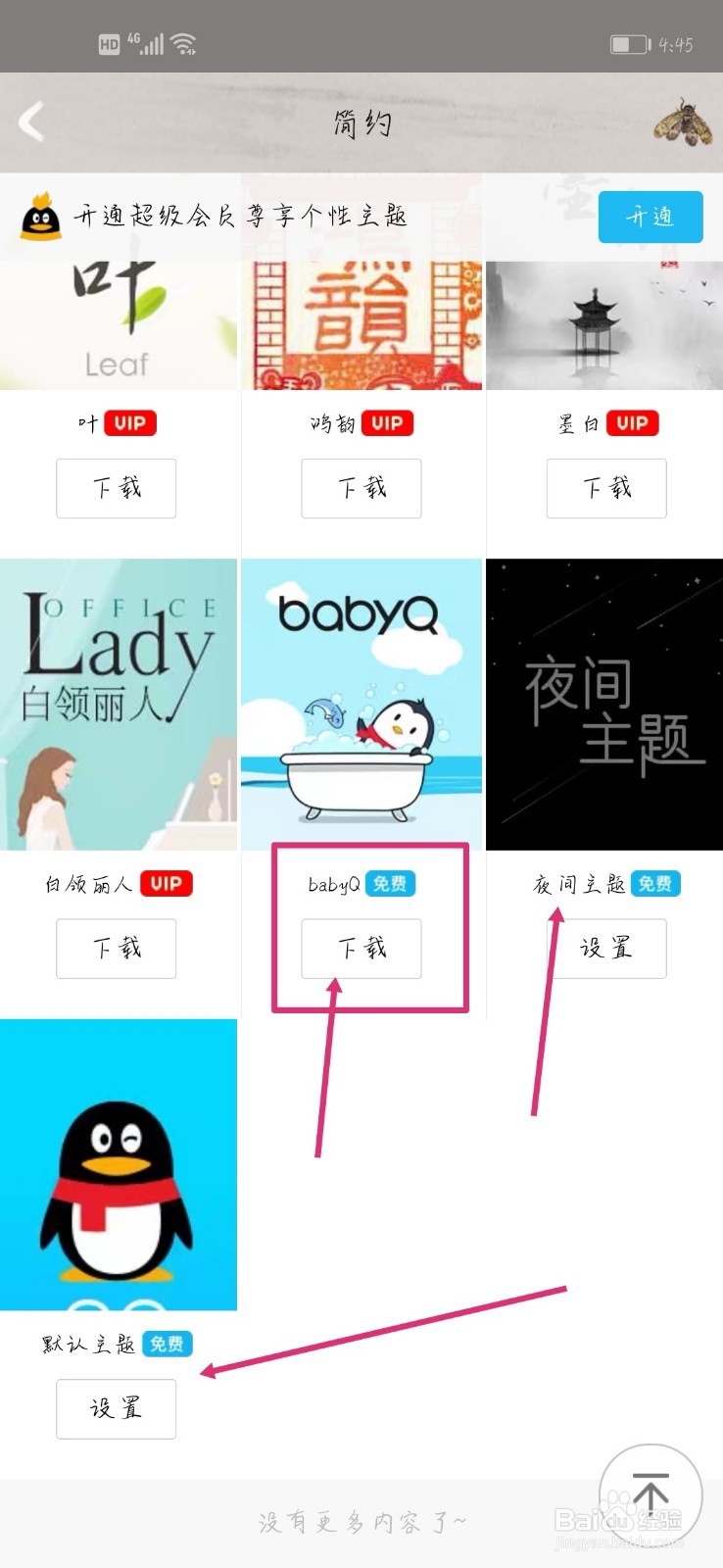Screen dimensions: 723x1568
Task: Select the babyQ bathtub thumbnail
Action: 361,703
